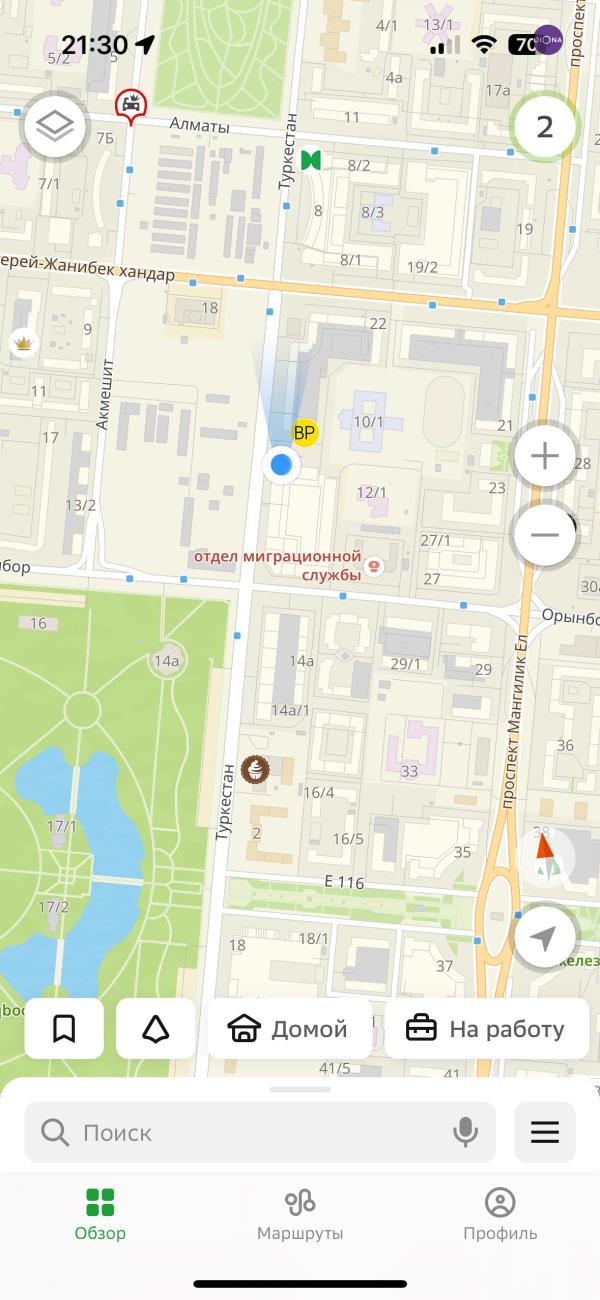Zoom out with the minus button

545,535
